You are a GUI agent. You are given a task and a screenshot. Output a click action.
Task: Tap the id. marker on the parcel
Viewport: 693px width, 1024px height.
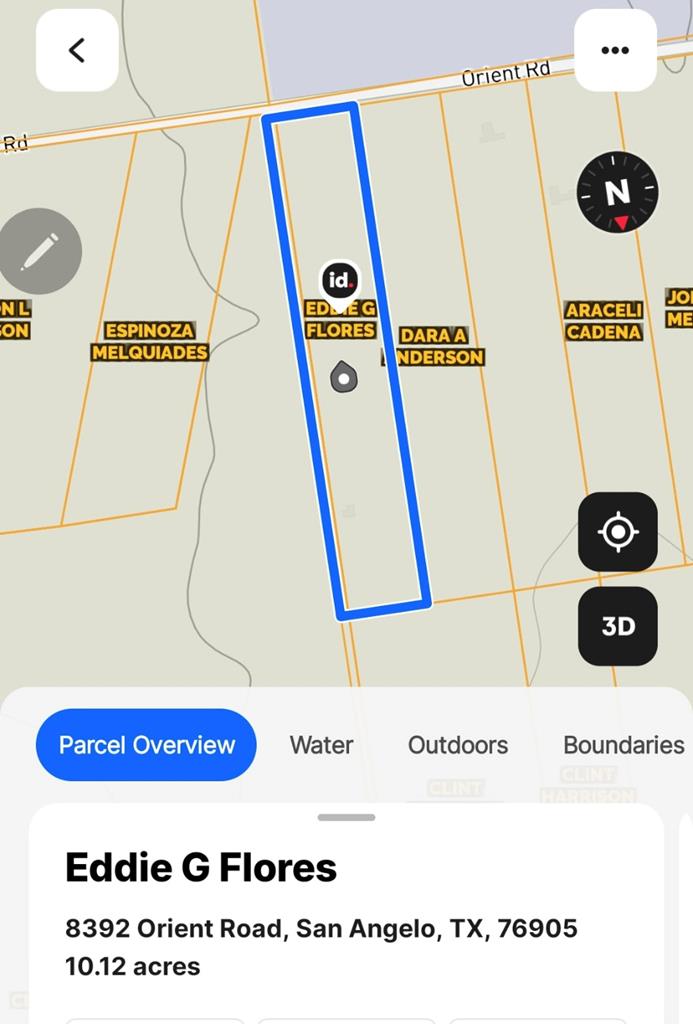(x=340, y=279)
